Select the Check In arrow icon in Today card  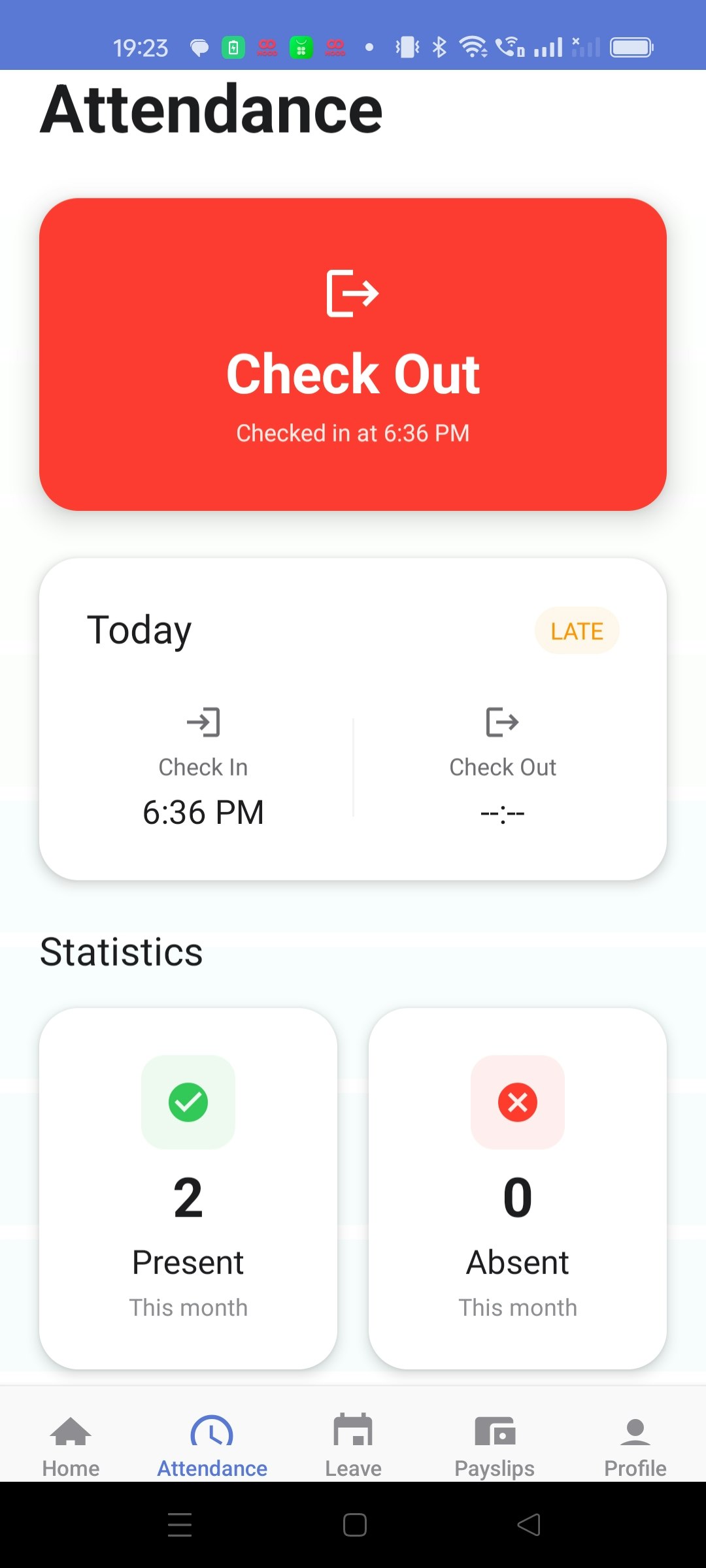(x=203, y=722)
